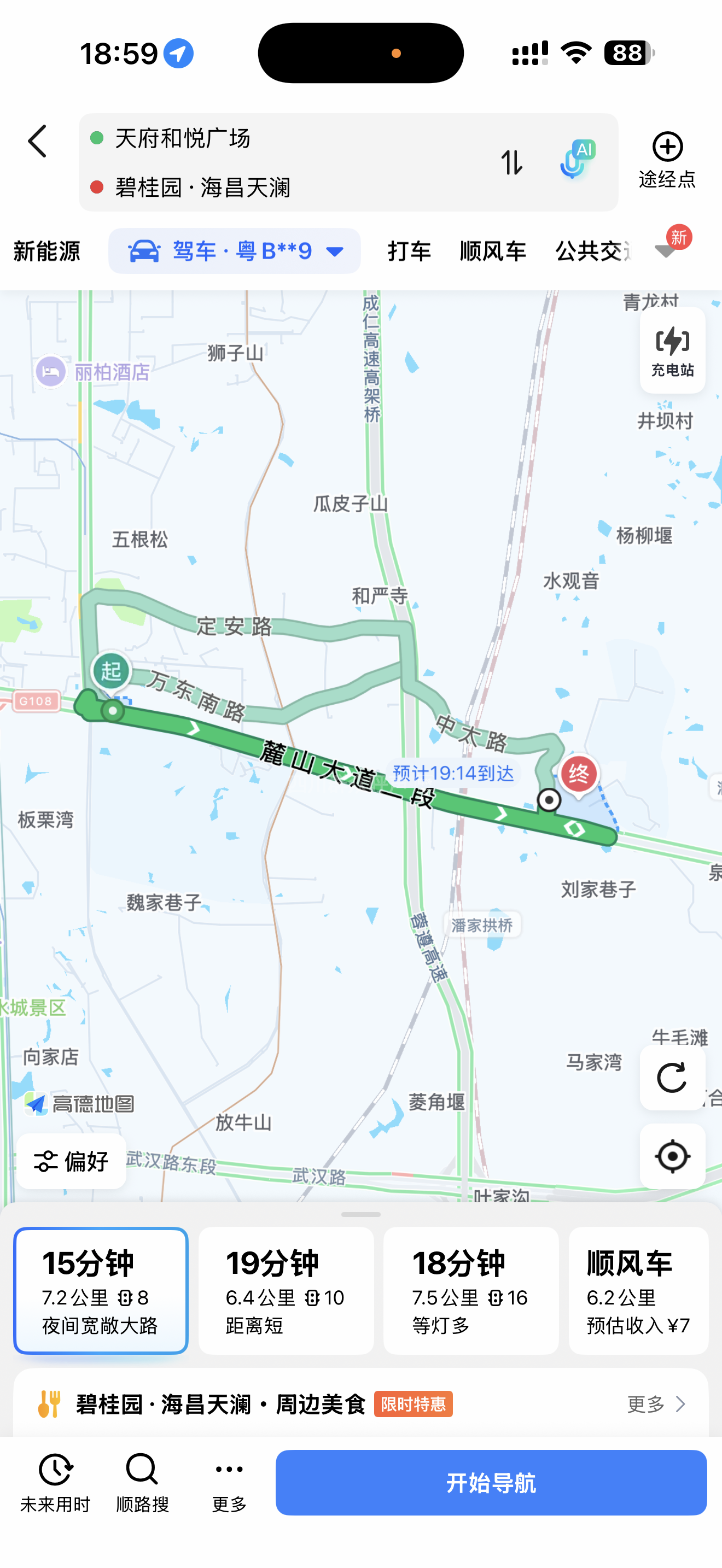The image size is (722, 1568).
Task: Switch to the 打车 tab
Action: (x=409, y=251)
